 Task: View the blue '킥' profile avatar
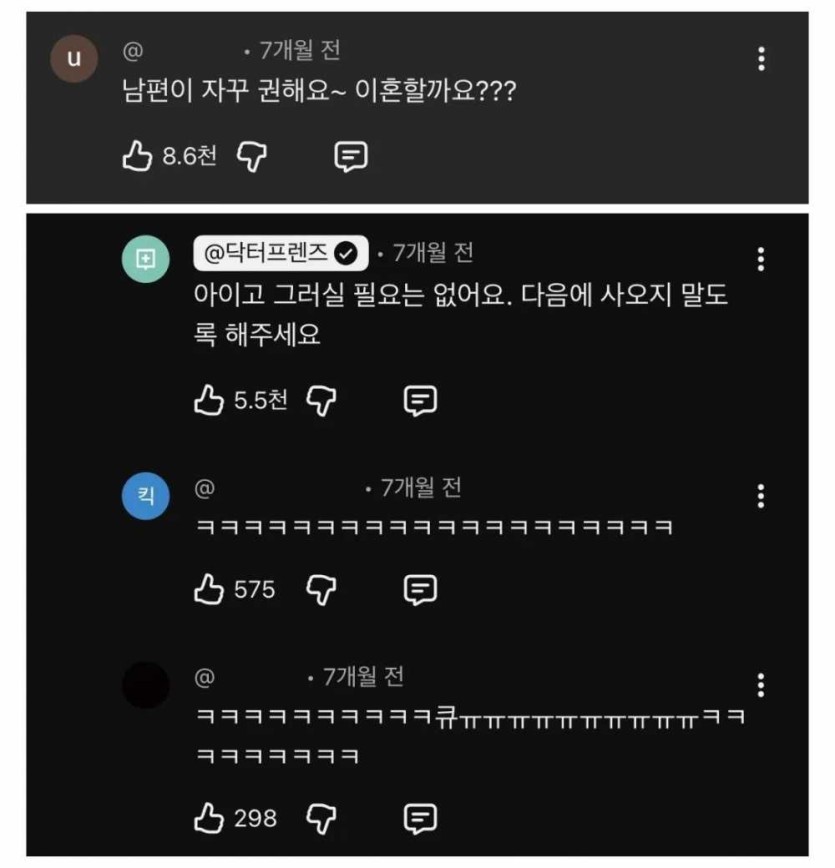[x=145, y=497]
